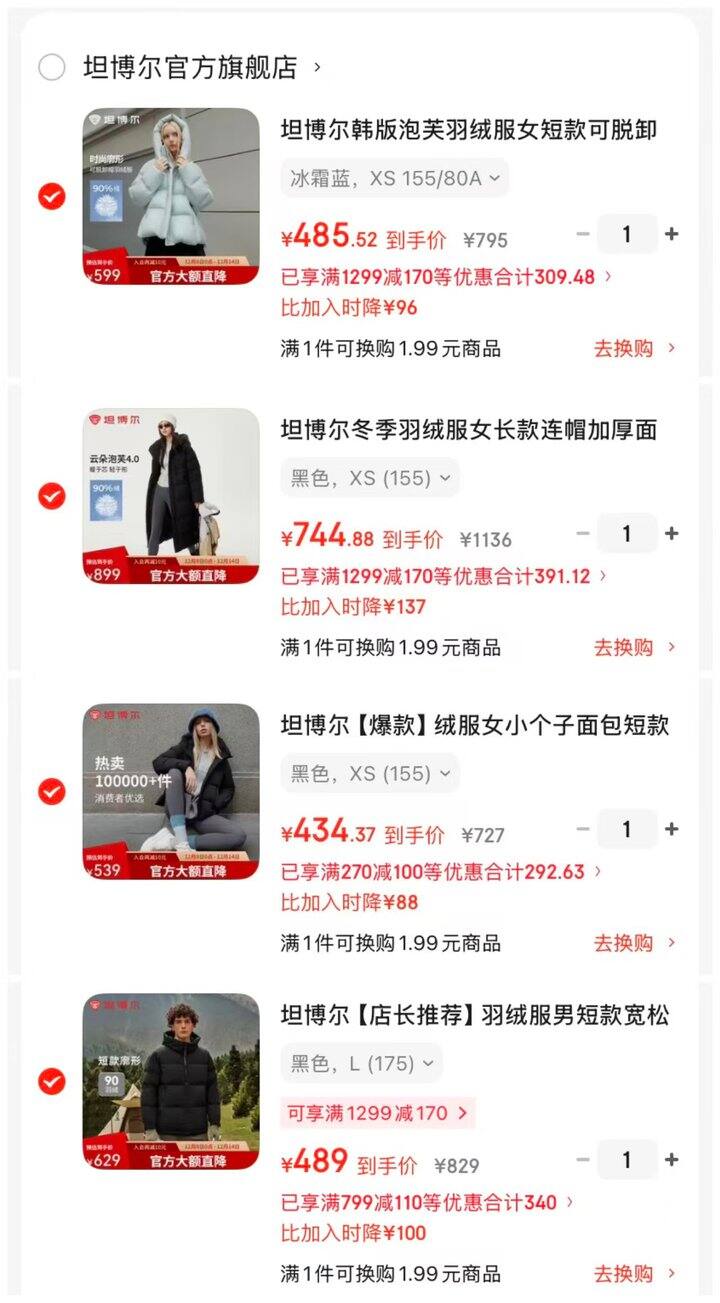Open the 冬季羽绒服女长款 product image

click(171, 495)
